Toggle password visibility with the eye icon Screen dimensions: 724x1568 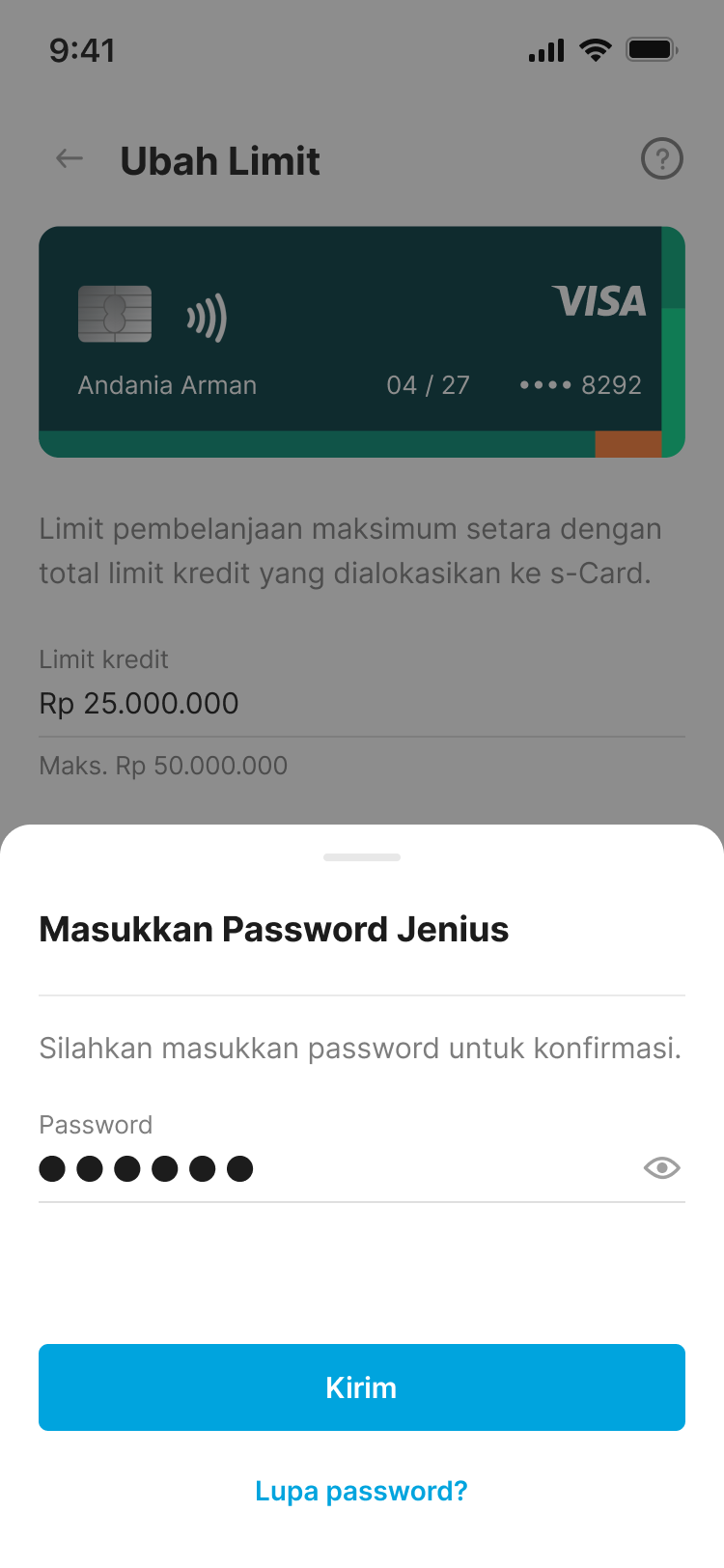(661, 1168)
